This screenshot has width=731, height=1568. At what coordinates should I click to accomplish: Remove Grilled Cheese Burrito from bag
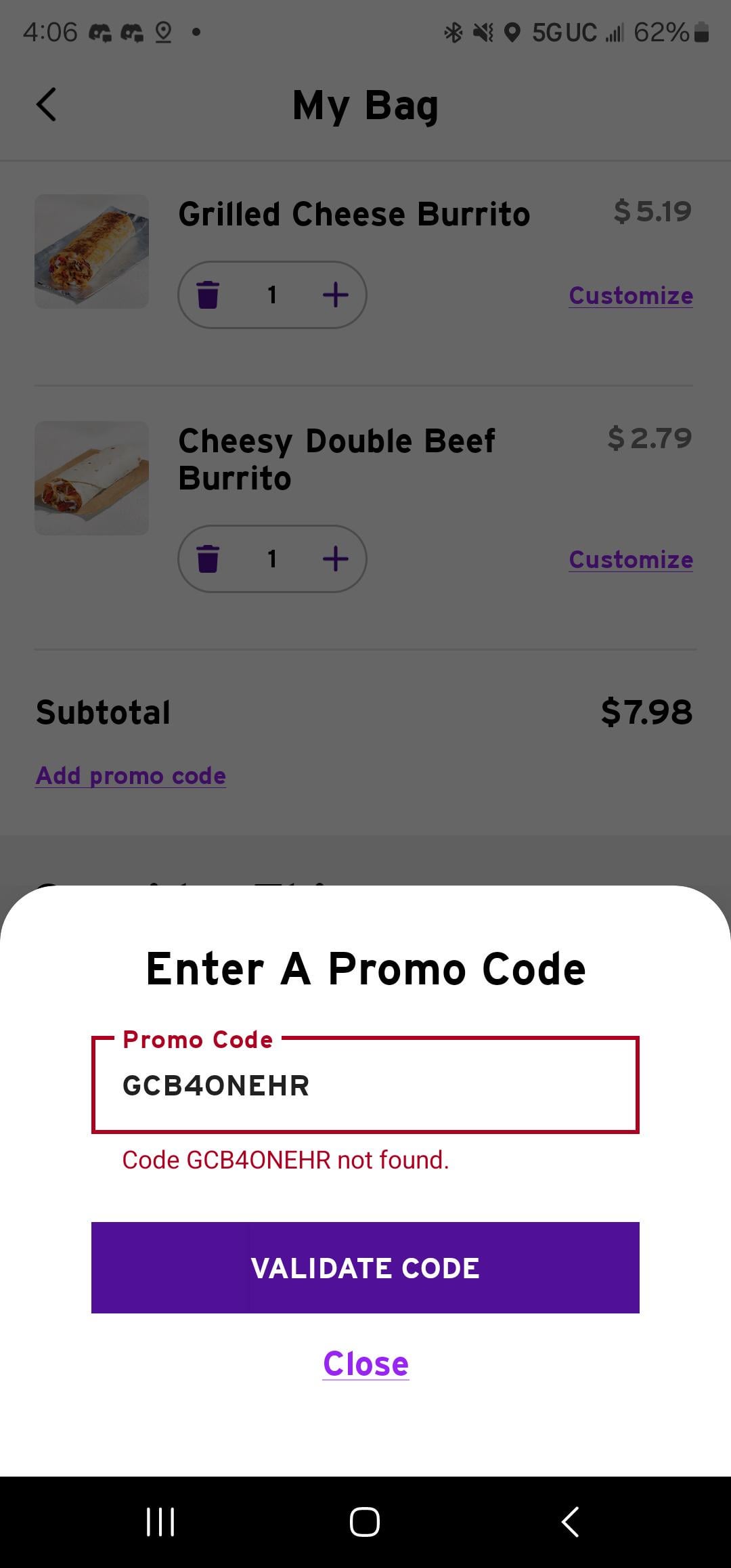click(208, 295)
